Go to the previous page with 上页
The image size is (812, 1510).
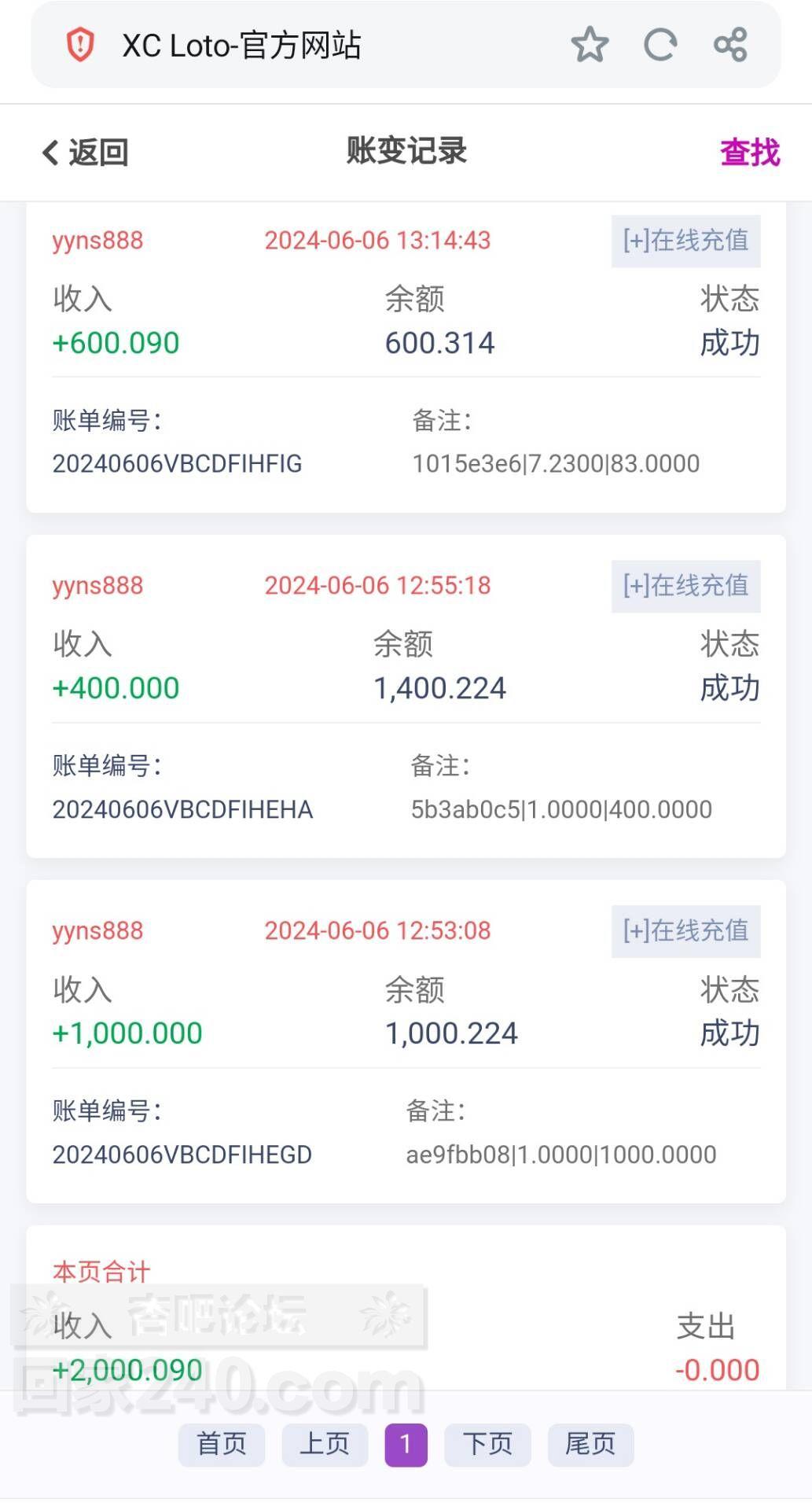325,1444
